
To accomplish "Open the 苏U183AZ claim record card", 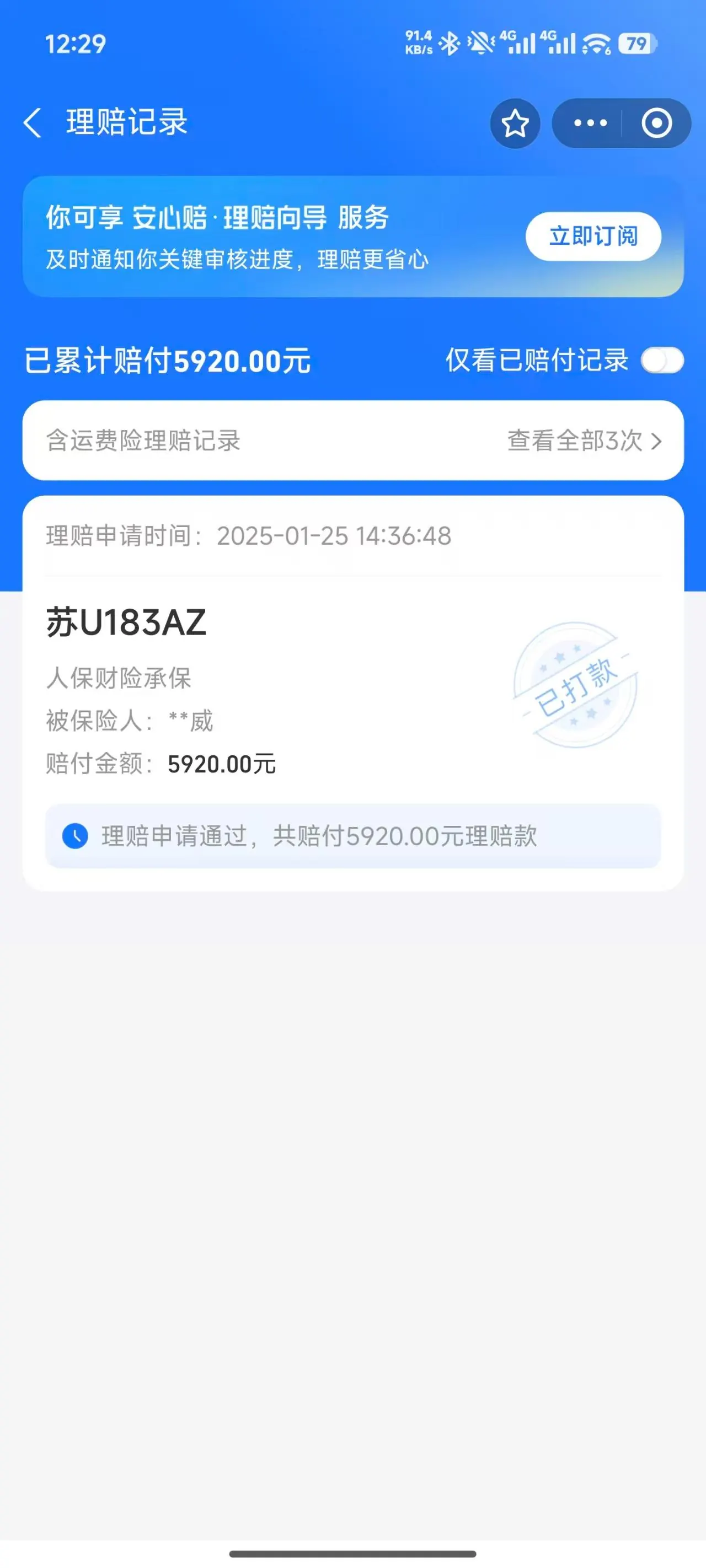I will [352, 693].
